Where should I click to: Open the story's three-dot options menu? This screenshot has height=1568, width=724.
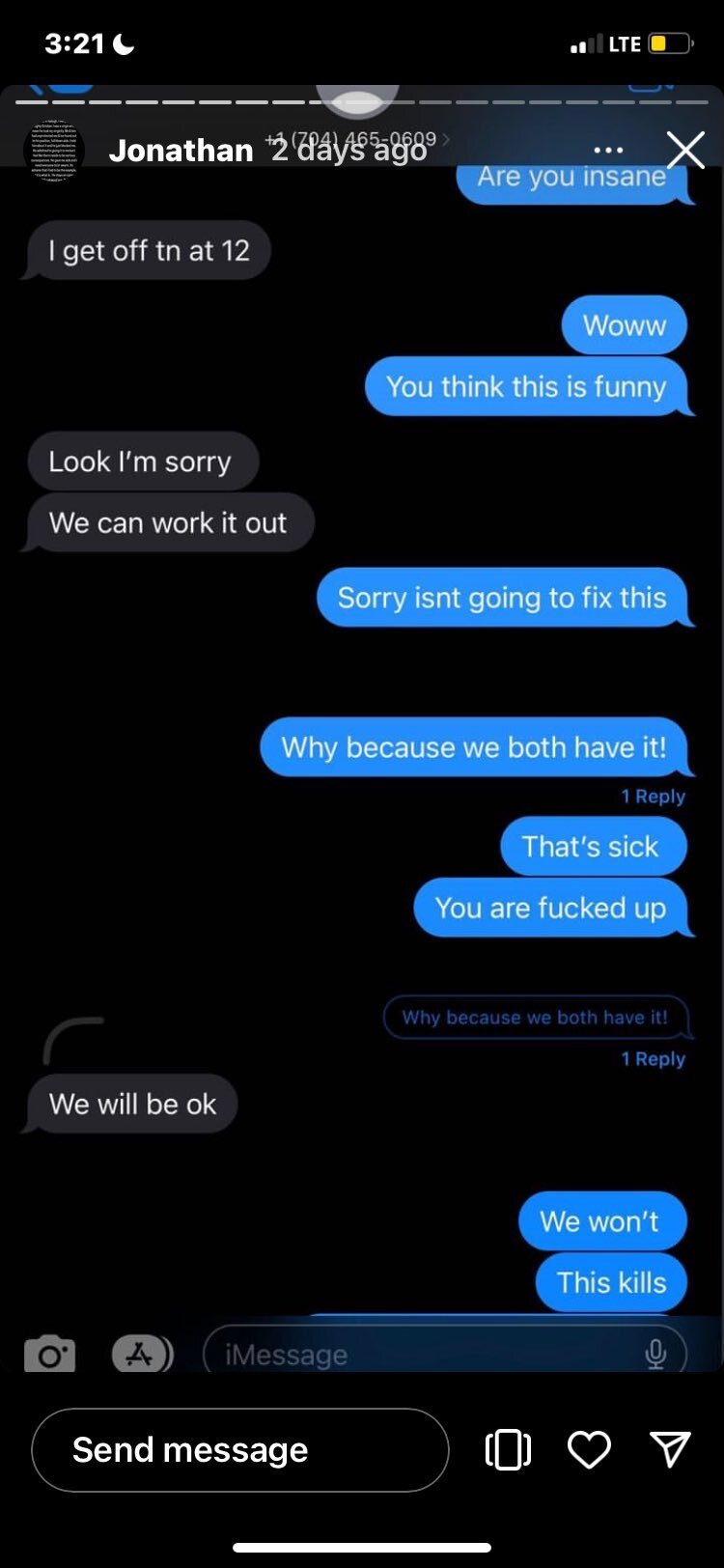click(x=608, y=151)
